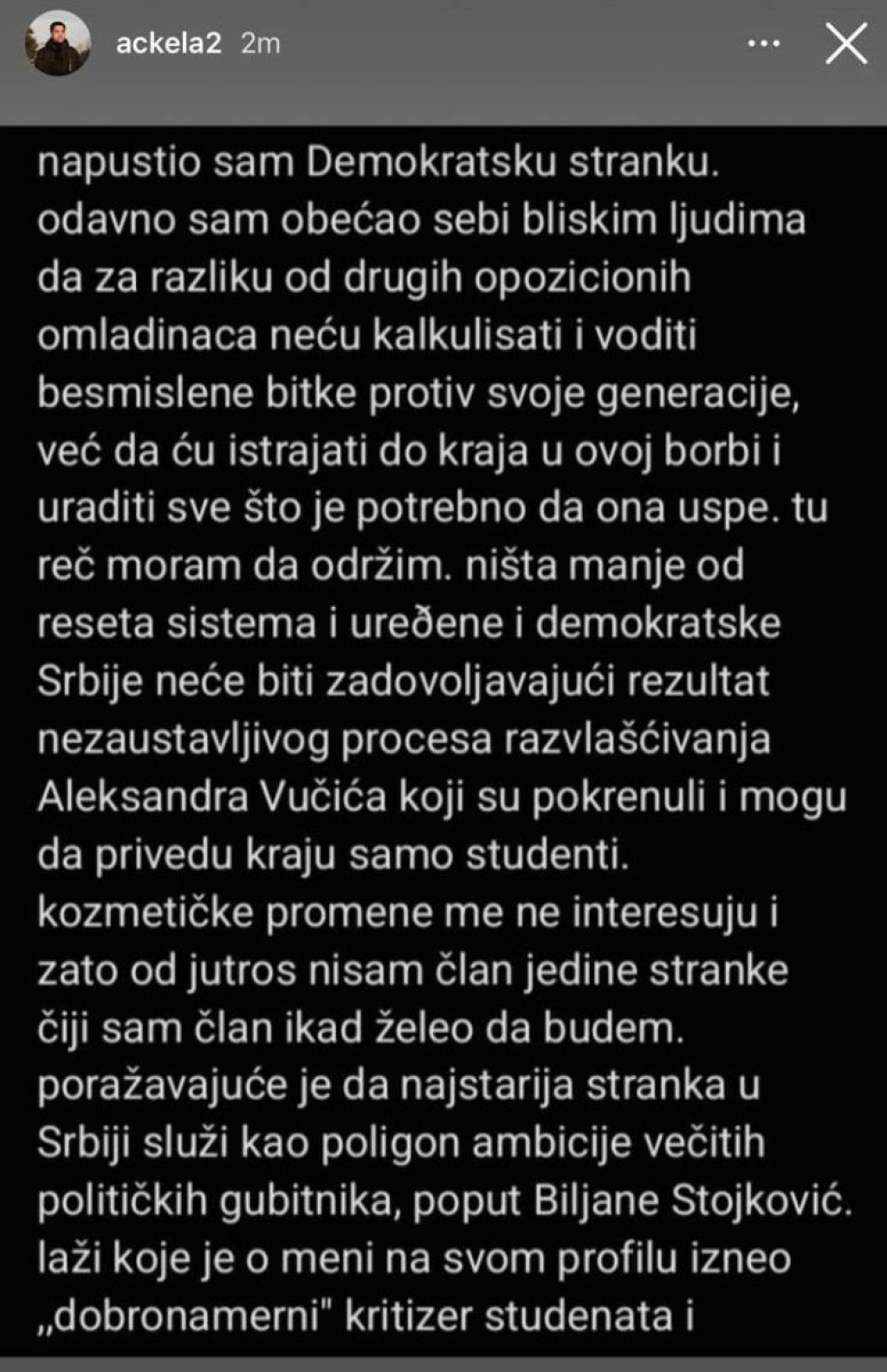Close the story viewer

point(845,43)
